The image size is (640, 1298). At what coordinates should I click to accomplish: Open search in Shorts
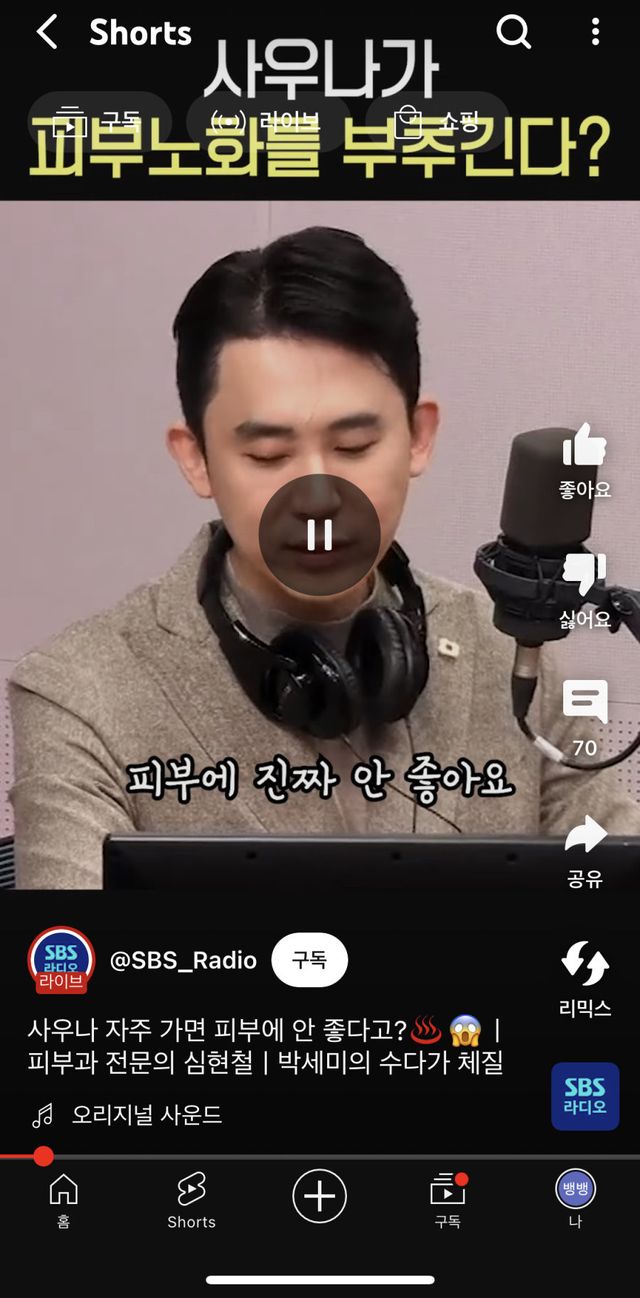(514, 32)
